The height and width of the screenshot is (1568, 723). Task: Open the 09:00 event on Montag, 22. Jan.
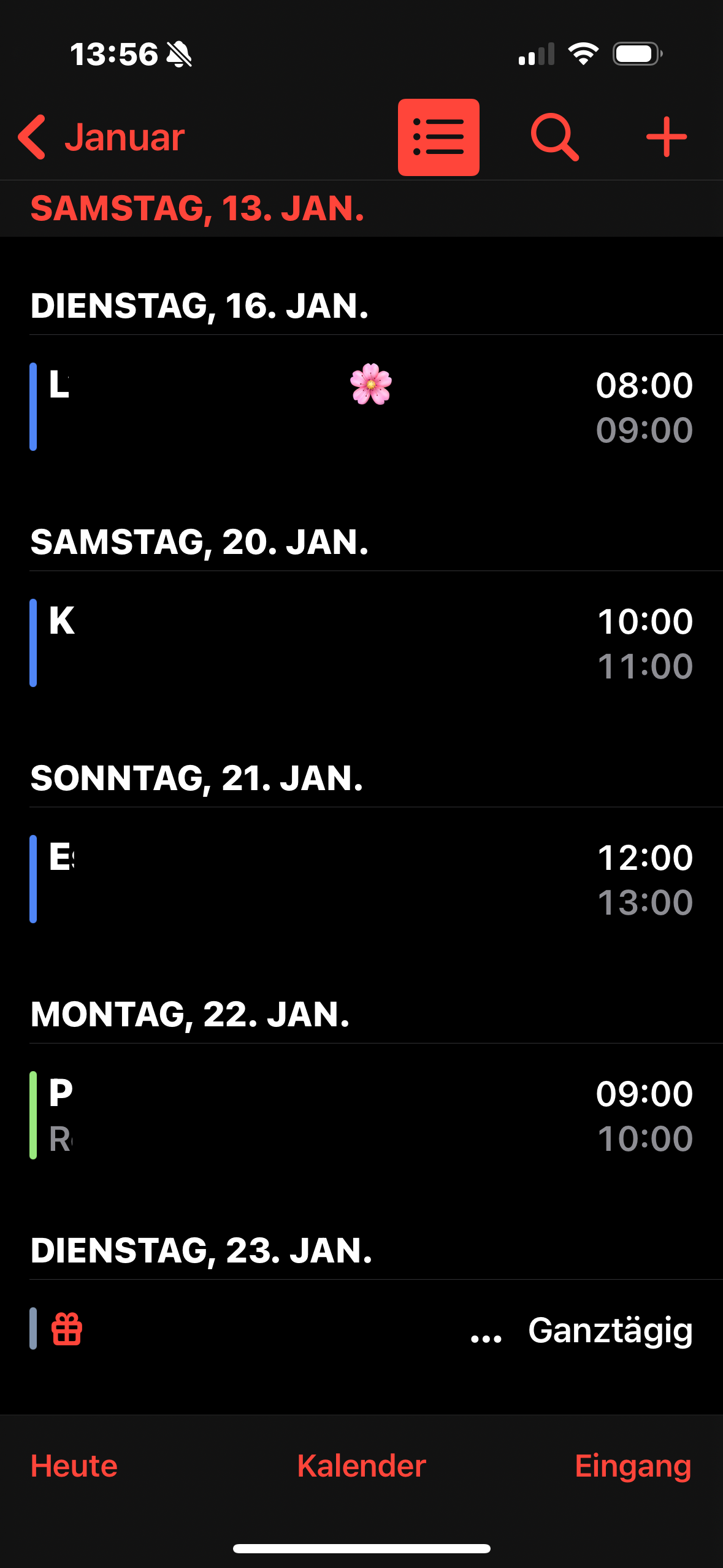[x=362, y=1115]
